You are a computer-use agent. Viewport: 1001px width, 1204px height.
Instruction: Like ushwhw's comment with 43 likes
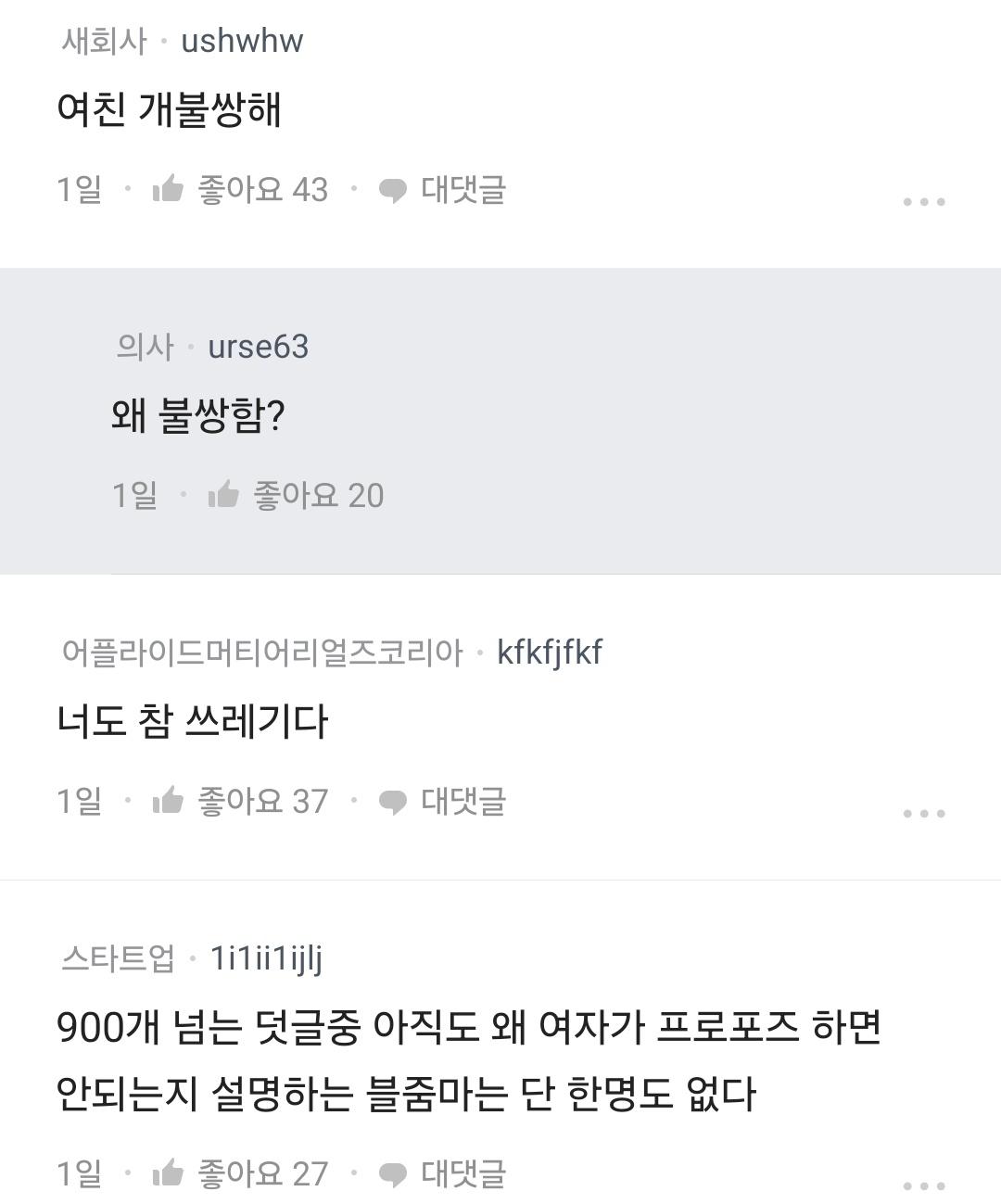click(169, 190)
